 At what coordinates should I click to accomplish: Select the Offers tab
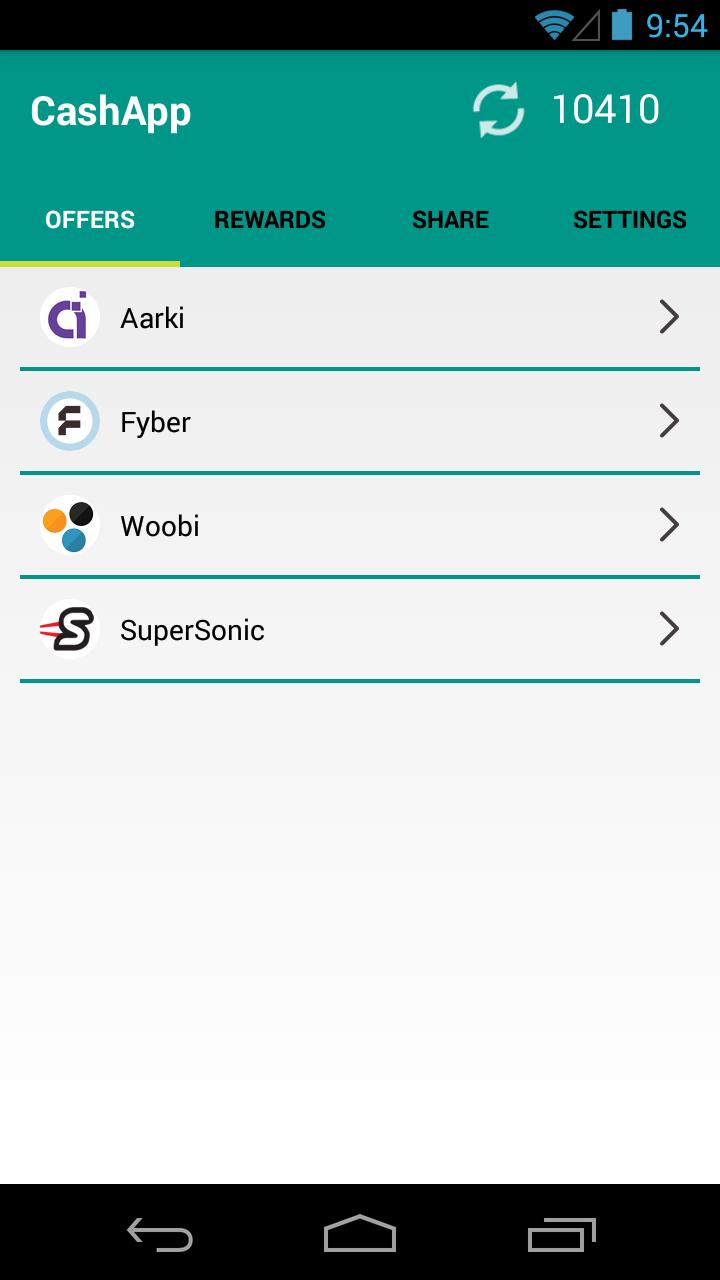click(x=90, y=220)
